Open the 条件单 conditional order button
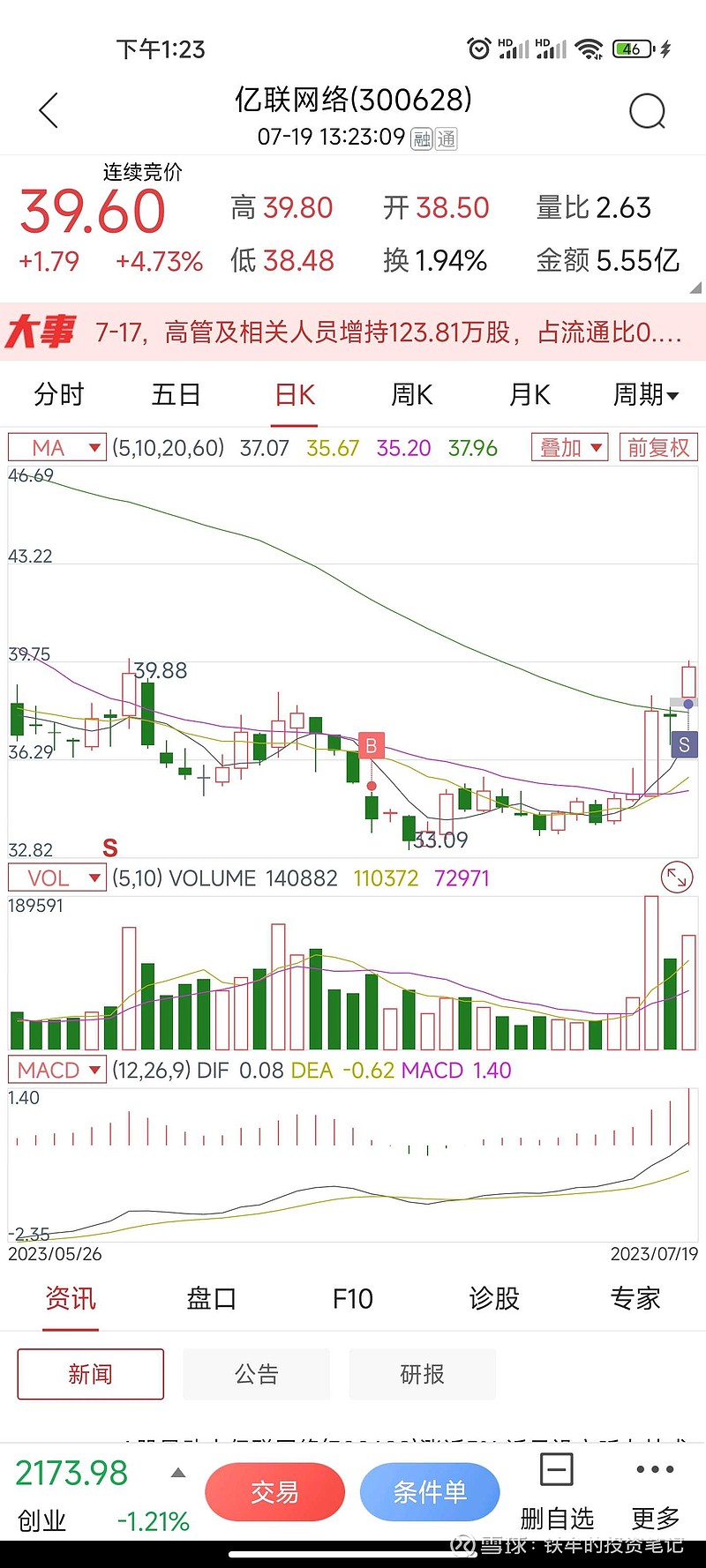Image resolution: width=706 pixels, height=1568 pixels. (430, 1492)
